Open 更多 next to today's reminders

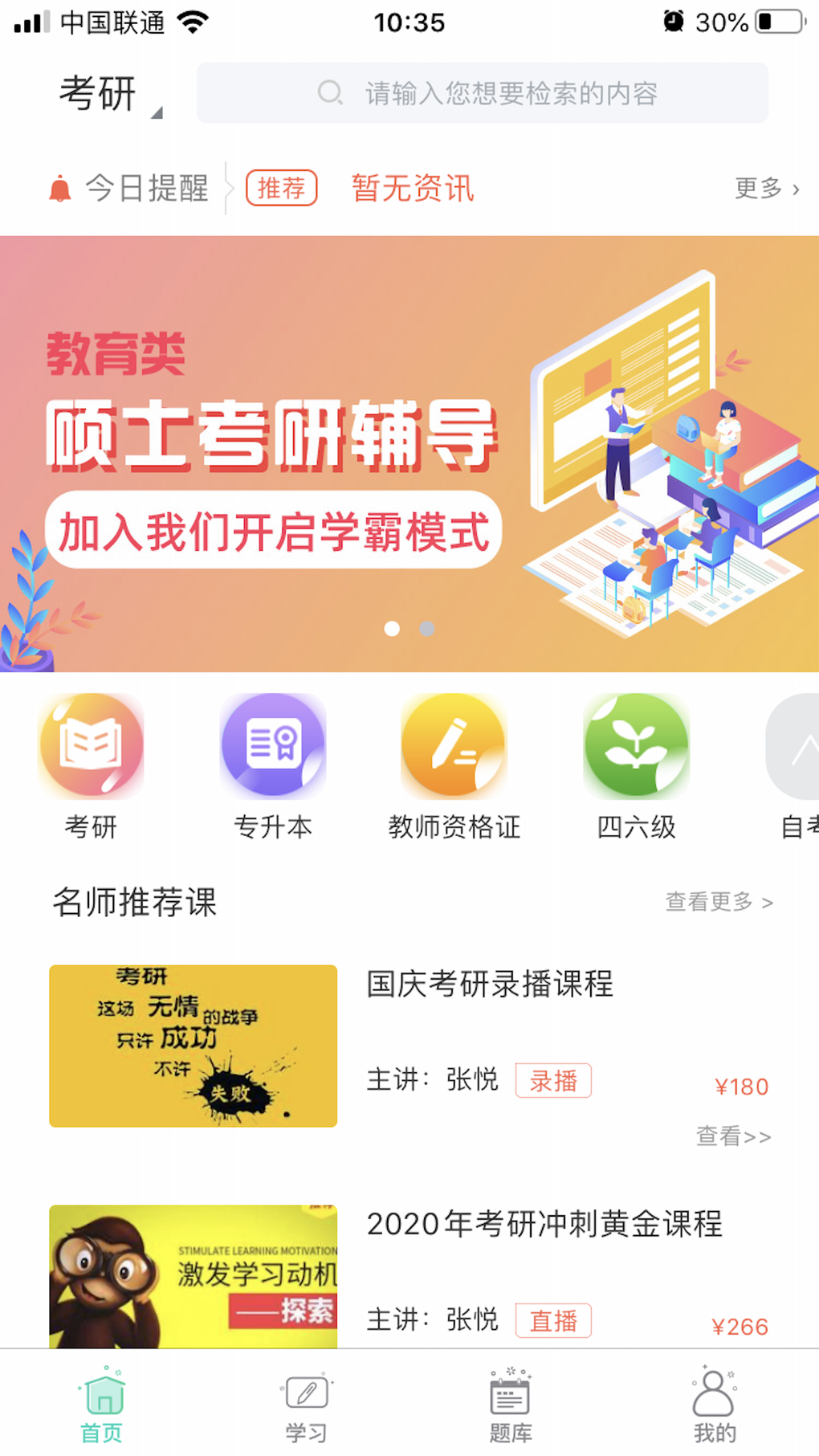(767, 189)
